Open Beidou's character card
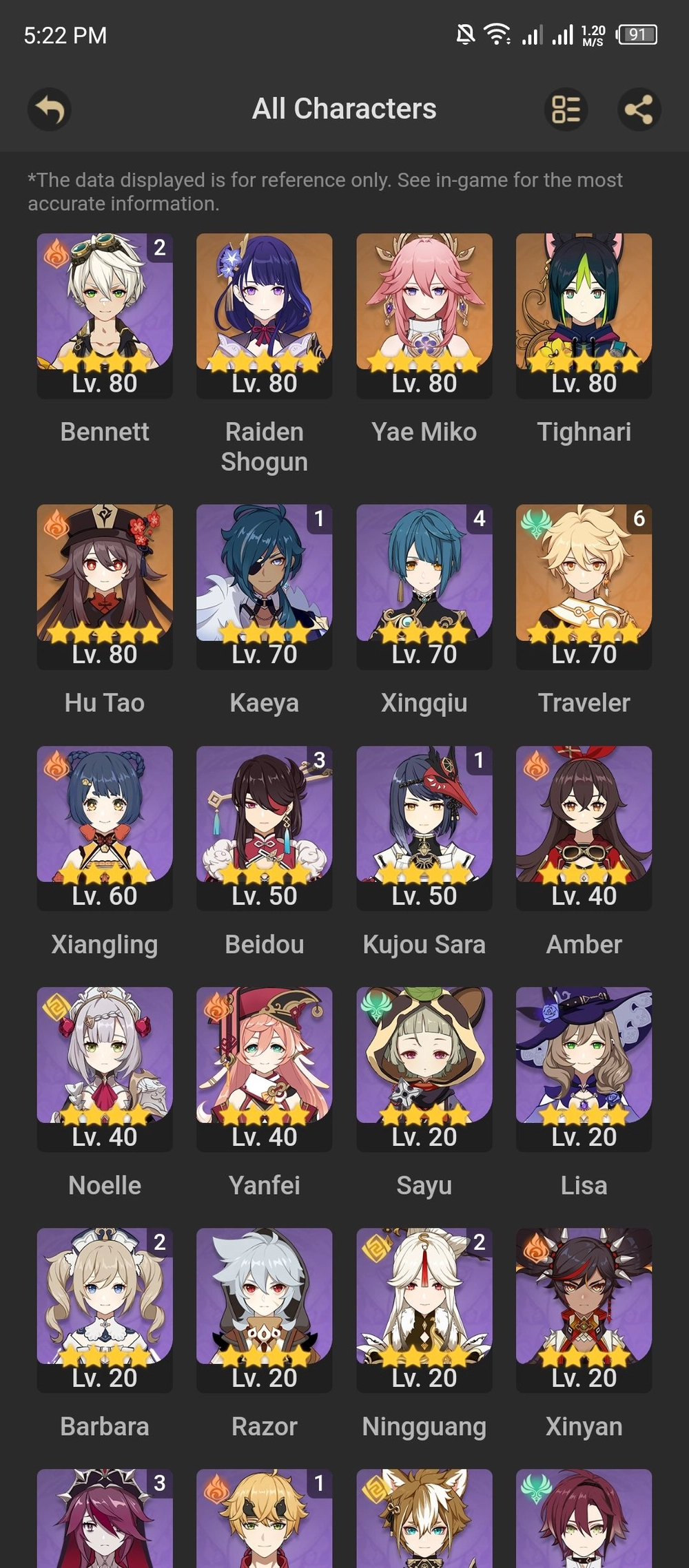Image resolution: width=689 pixels, height=1568 pixels. click(x=264, y=828)
